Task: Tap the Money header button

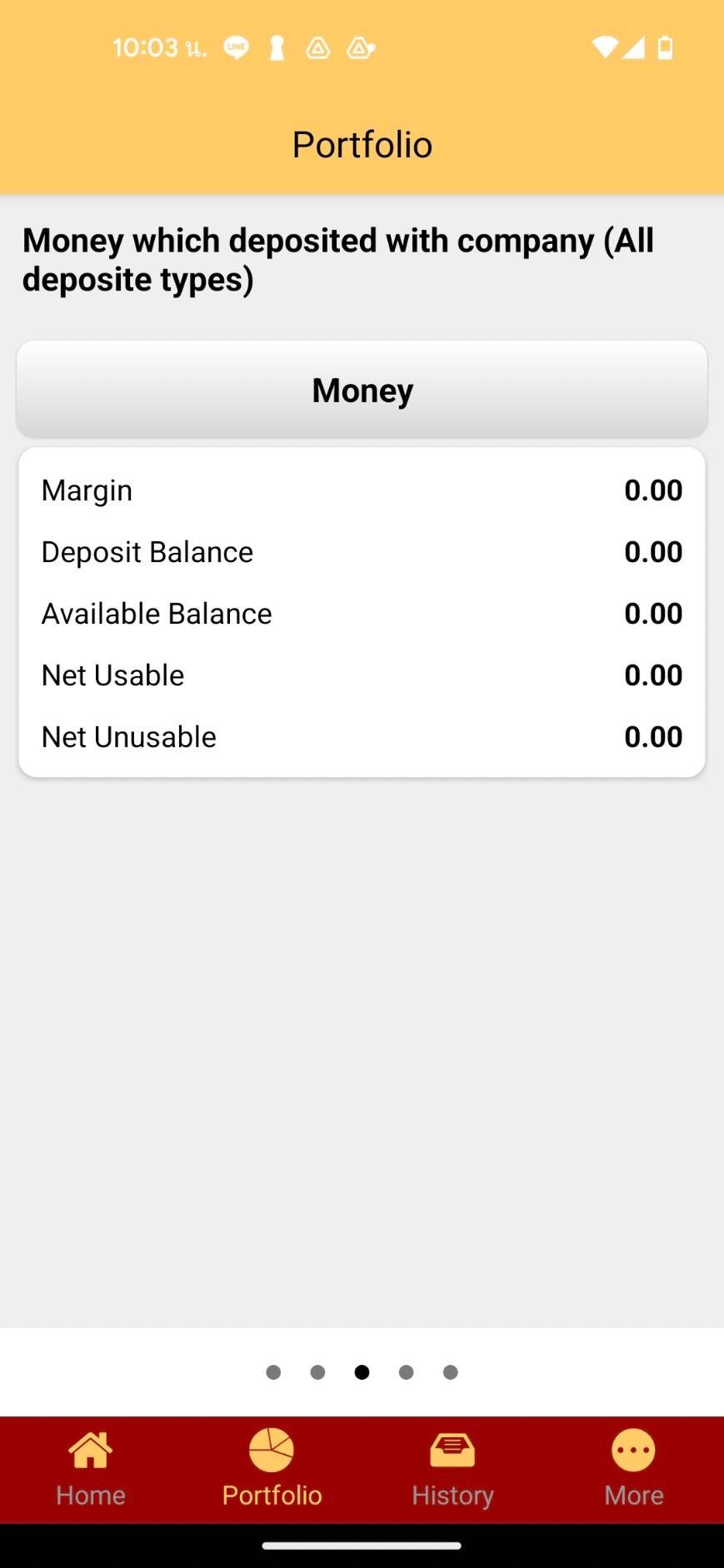Action: [x=362, y=390]
